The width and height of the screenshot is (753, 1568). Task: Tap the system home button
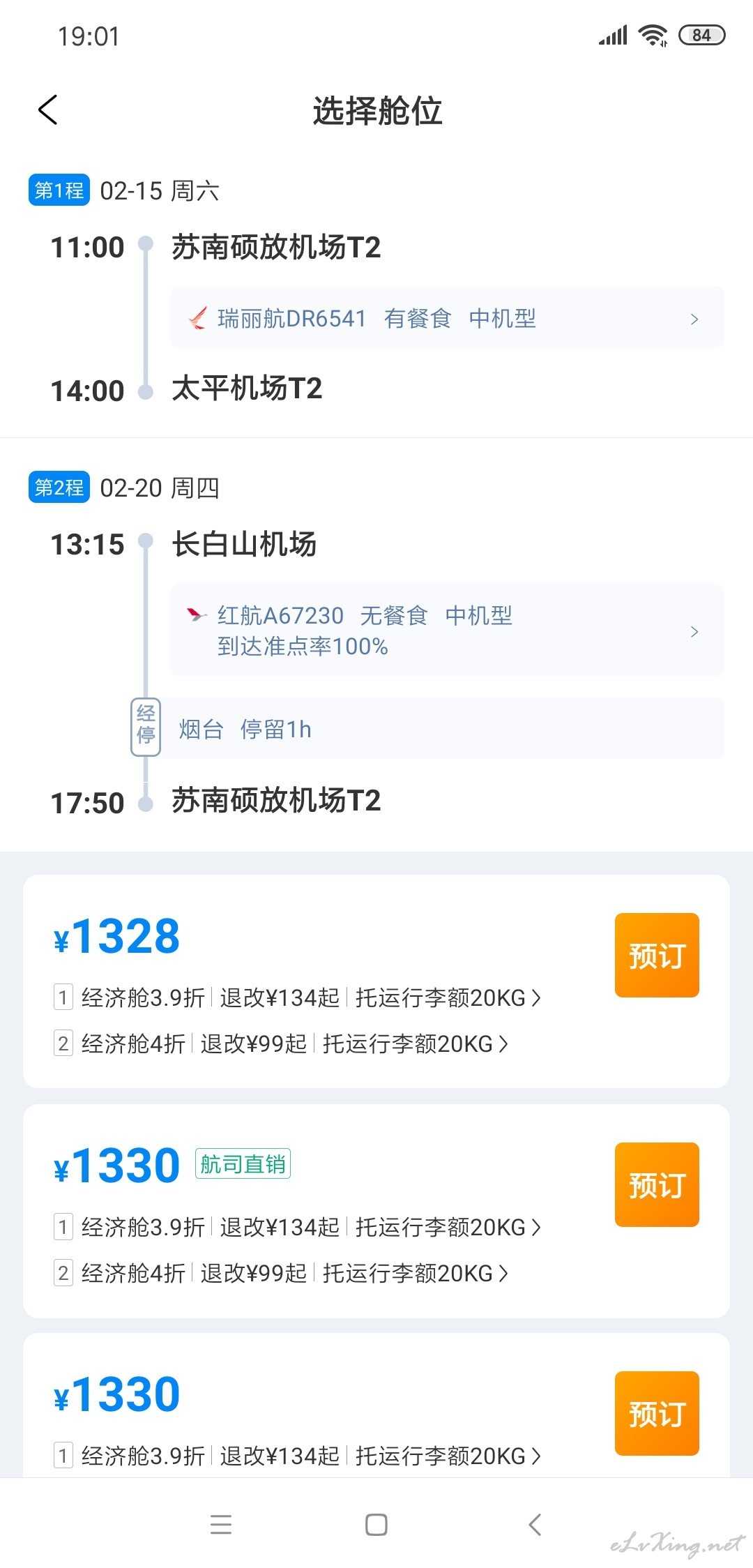376,1525
